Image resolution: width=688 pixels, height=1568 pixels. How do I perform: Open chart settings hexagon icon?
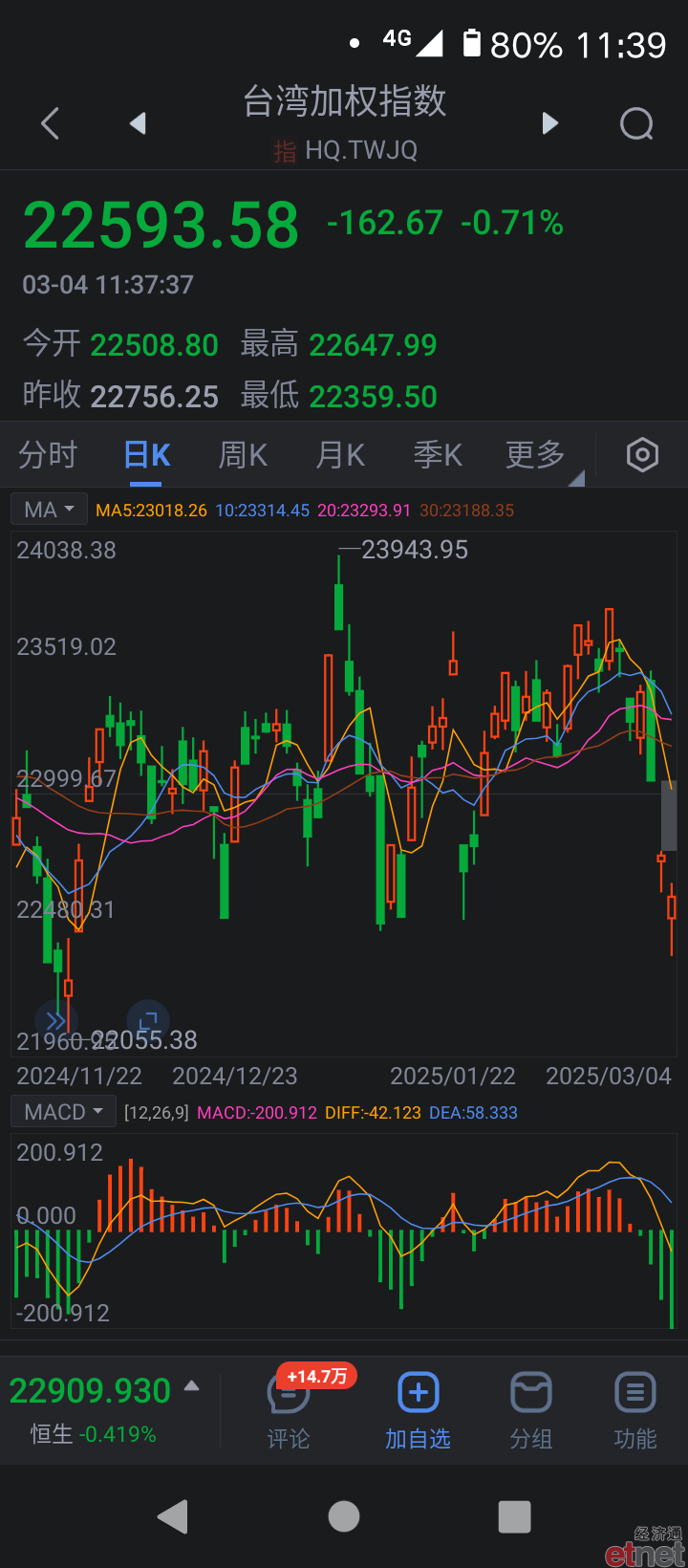pos(642,455)
